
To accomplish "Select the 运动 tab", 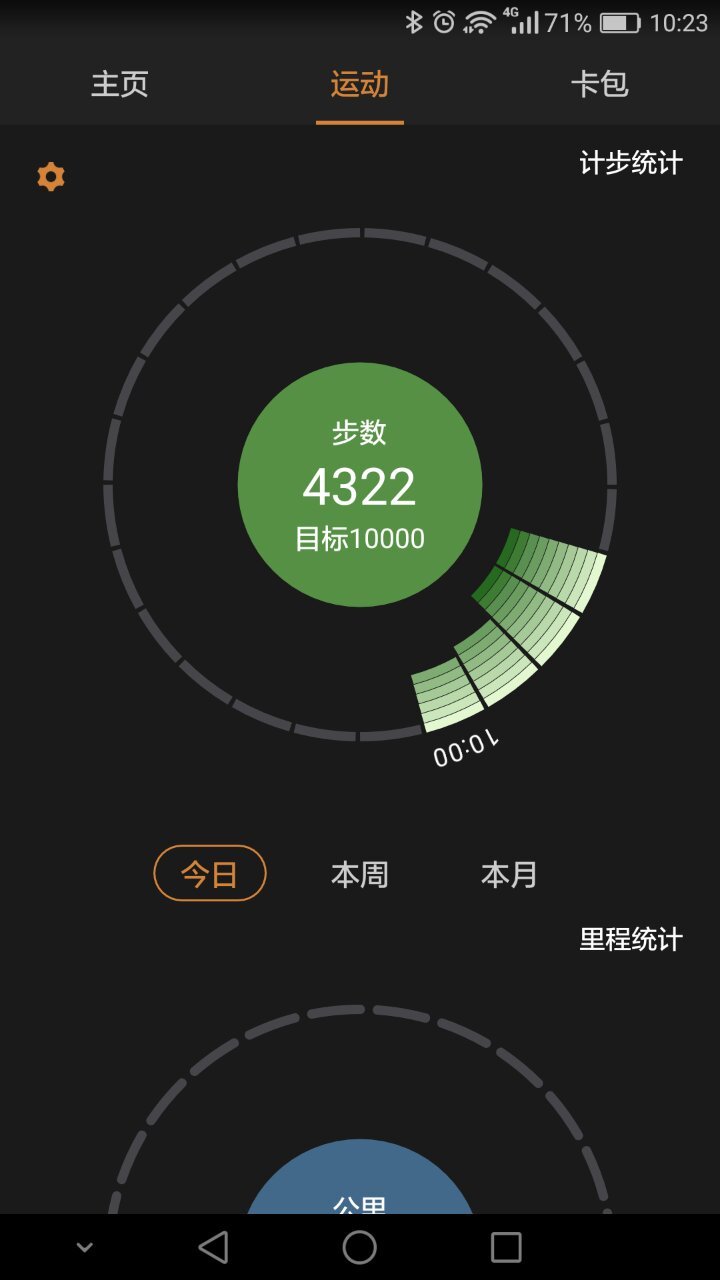I will [x=360, y=84].
